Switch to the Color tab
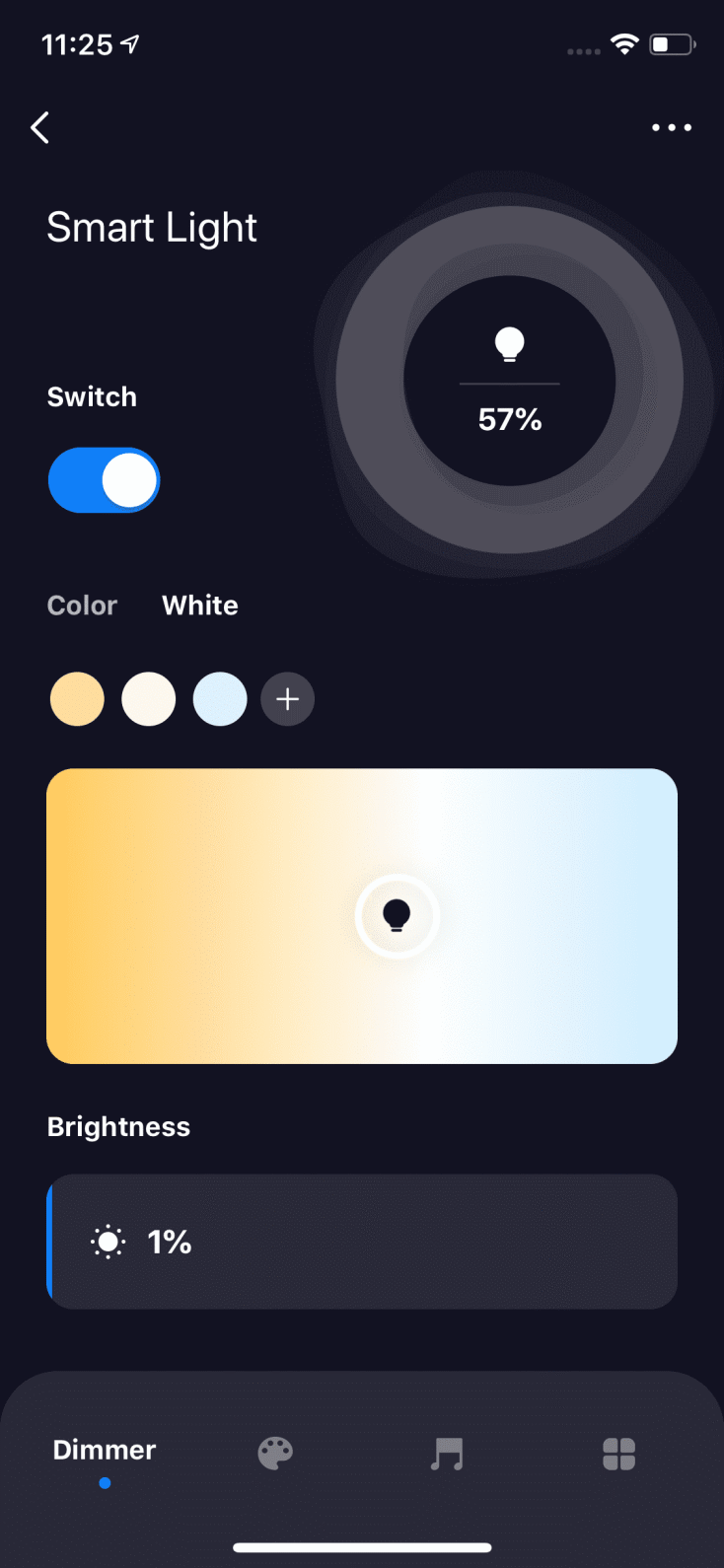This screenshot has width=724, height=1568. 82,606
